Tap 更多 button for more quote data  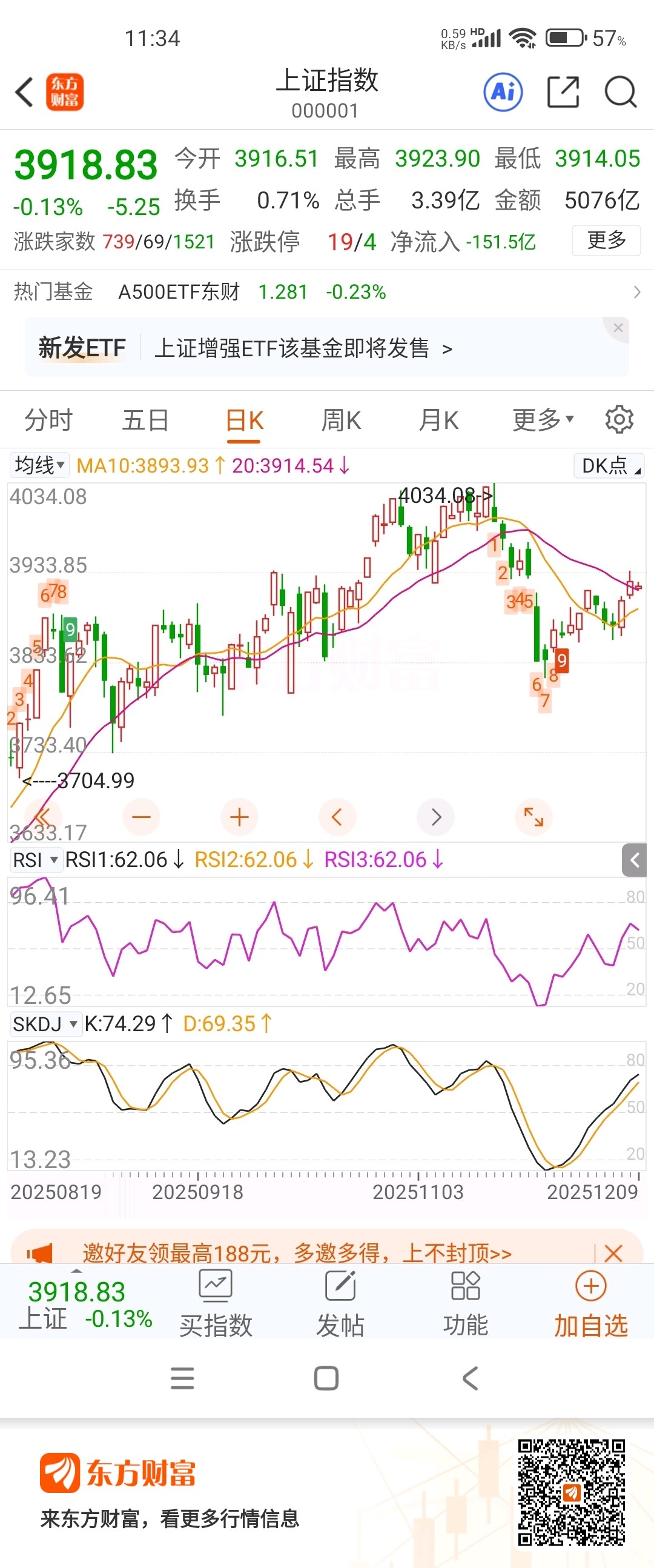[x=606, y=241]
